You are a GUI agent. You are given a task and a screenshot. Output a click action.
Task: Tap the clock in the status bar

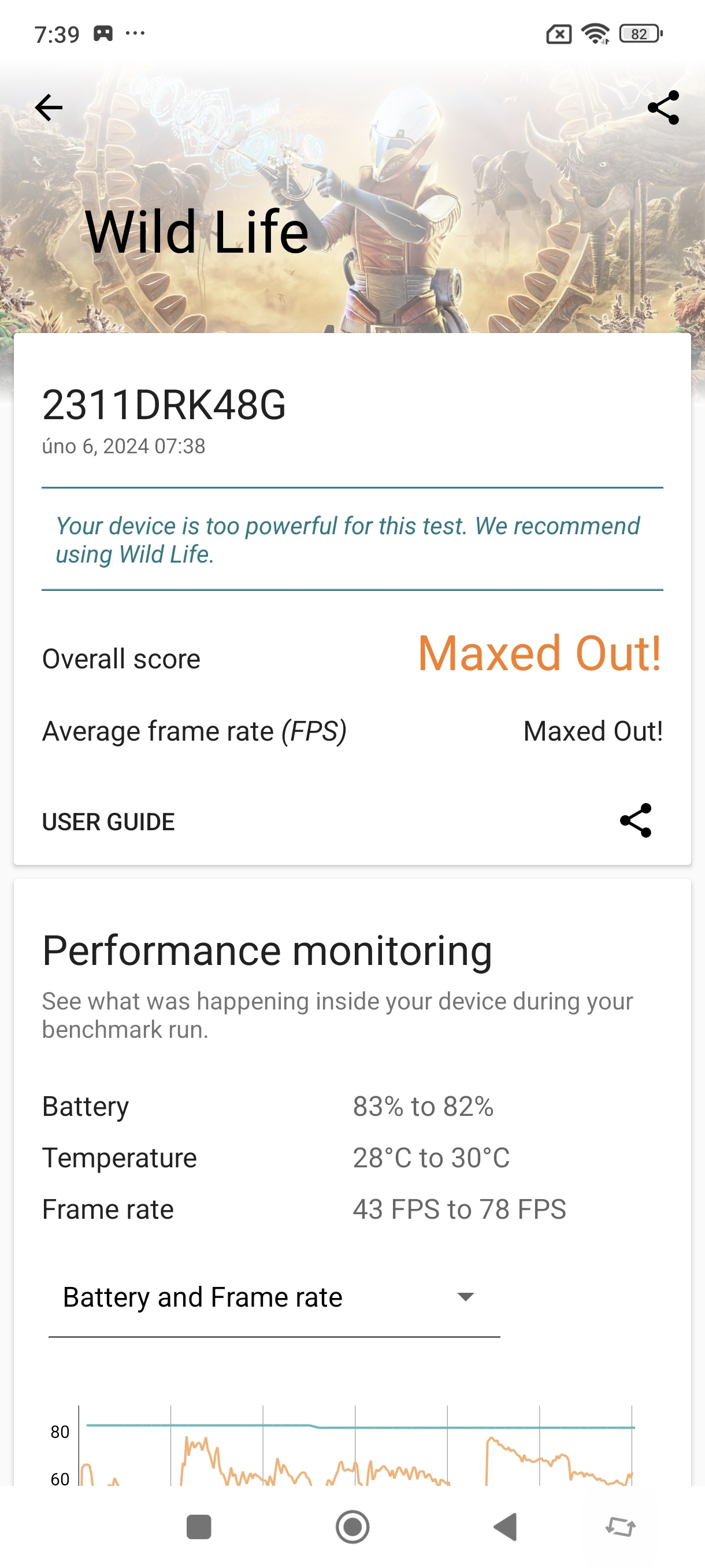(58, 34)
